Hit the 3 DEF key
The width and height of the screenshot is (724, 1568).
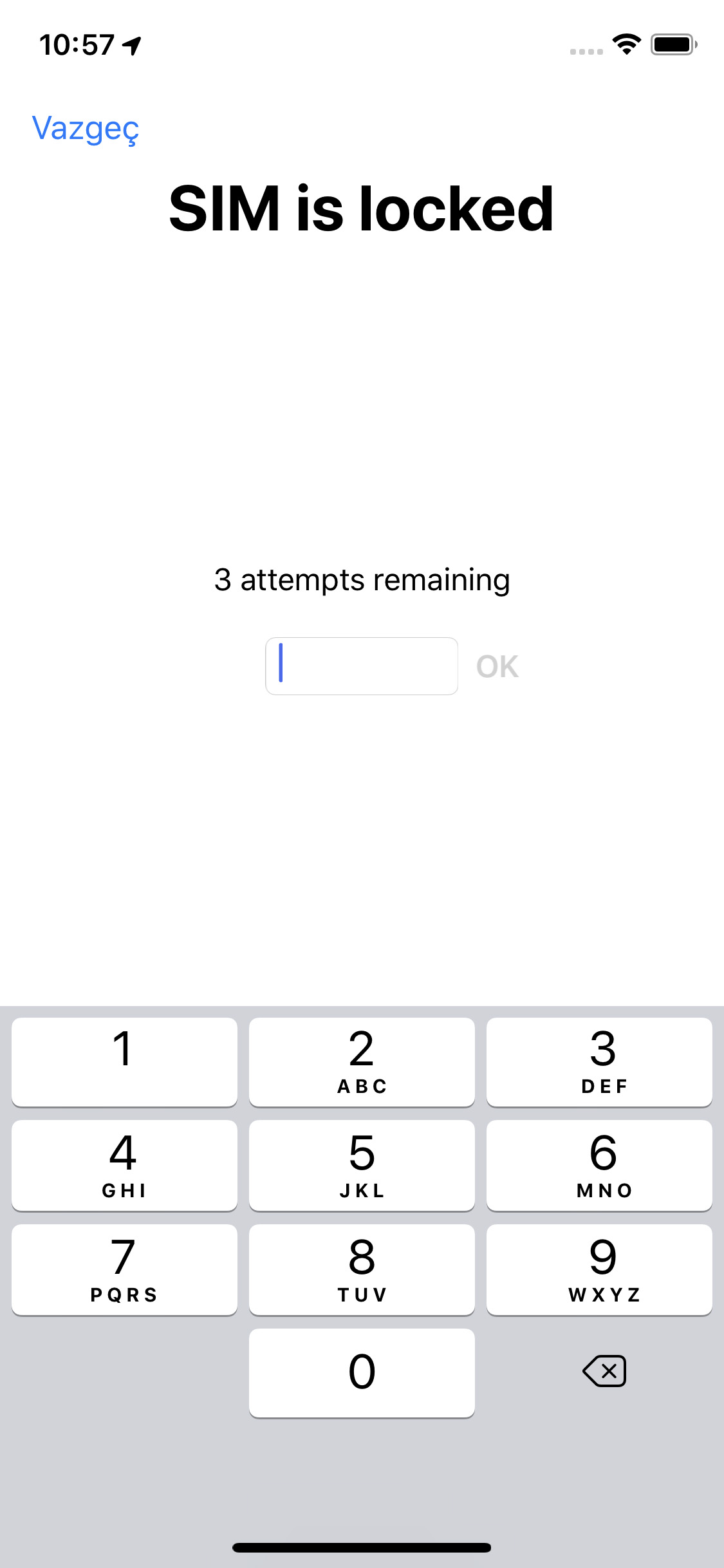(x=599, y=1062)
